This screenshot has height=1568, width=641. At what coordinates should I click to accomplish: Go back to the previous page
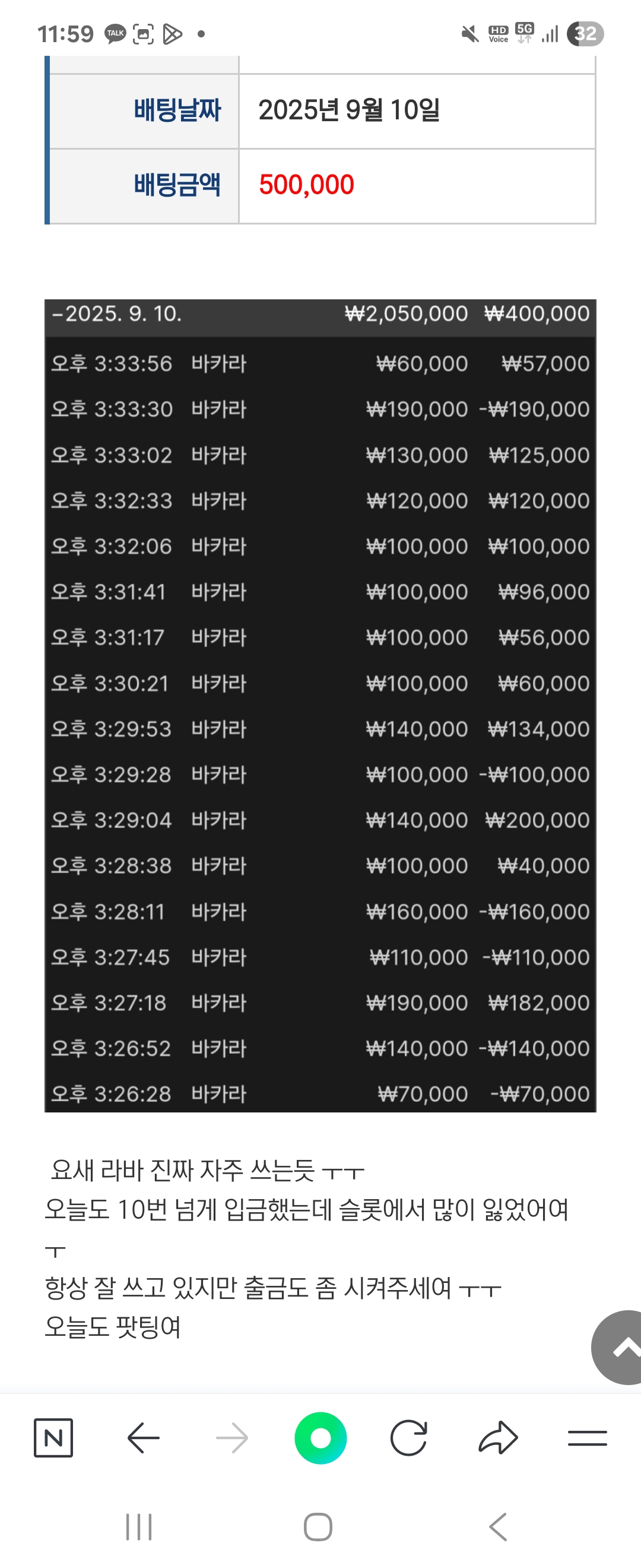(144, 1438)
